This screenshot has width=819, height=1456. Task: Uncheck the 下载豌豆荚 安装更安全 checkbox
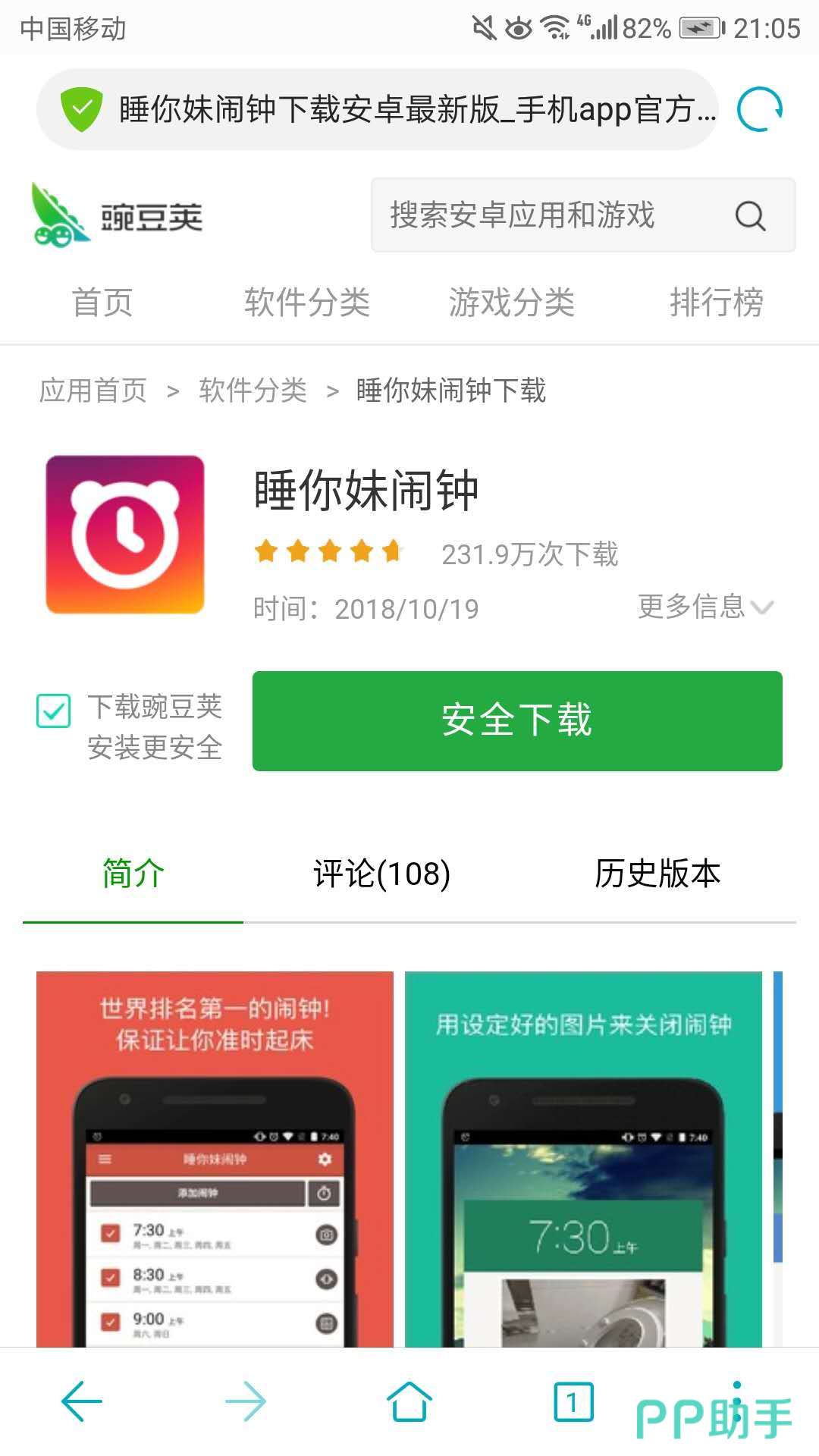(x=54, y=711)
